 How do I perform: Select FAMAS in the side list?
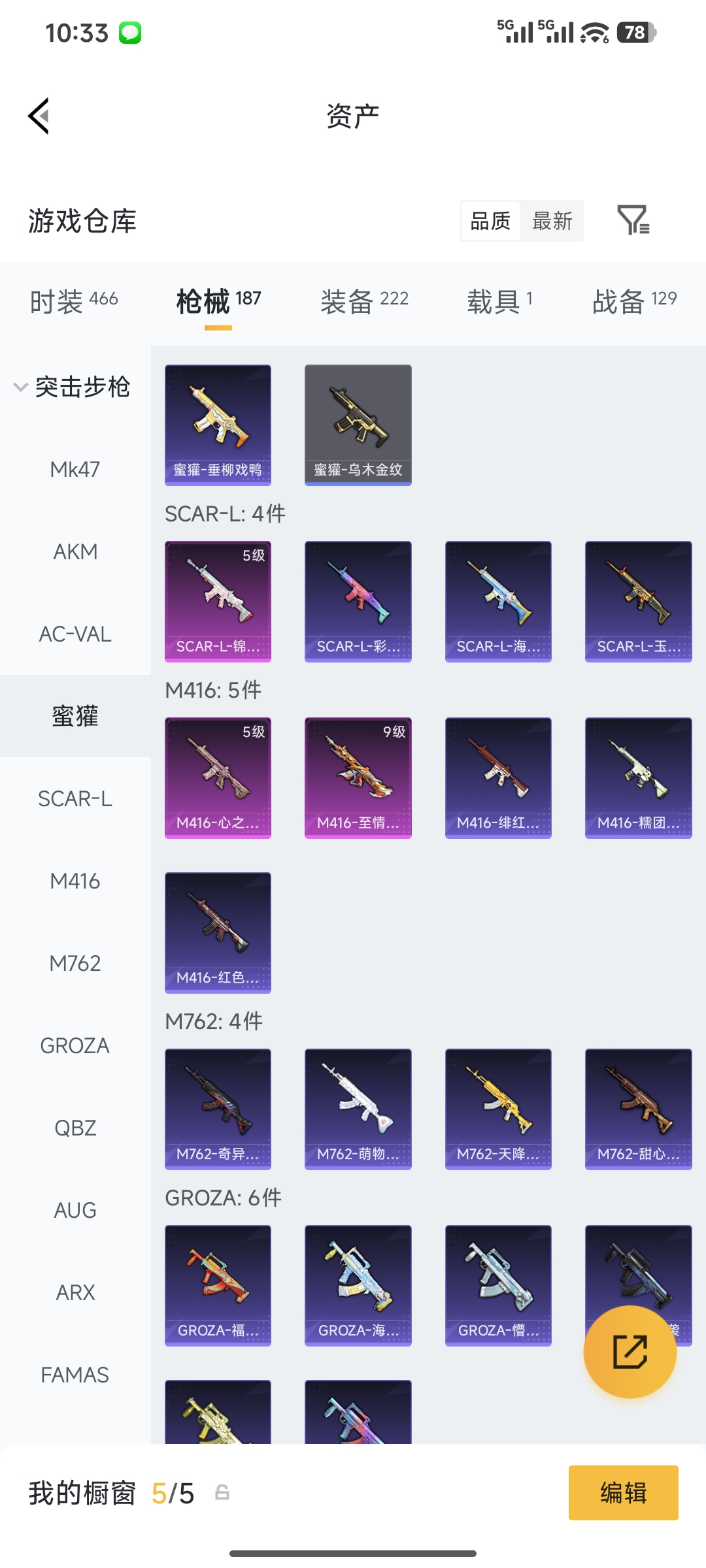[x=75, y=1375]
